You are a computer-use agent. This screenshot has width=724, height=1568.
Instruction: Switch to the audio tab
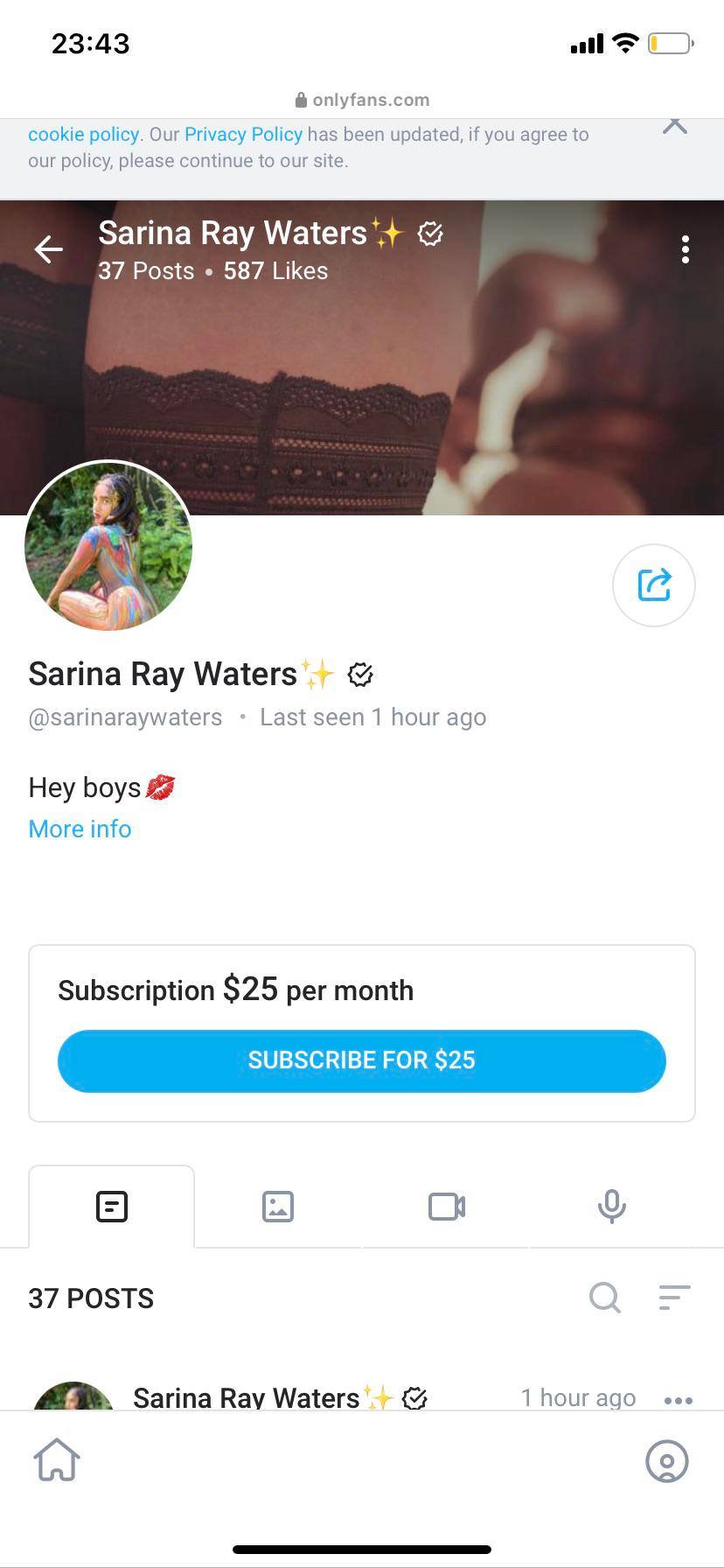[x=612, y=1207]
